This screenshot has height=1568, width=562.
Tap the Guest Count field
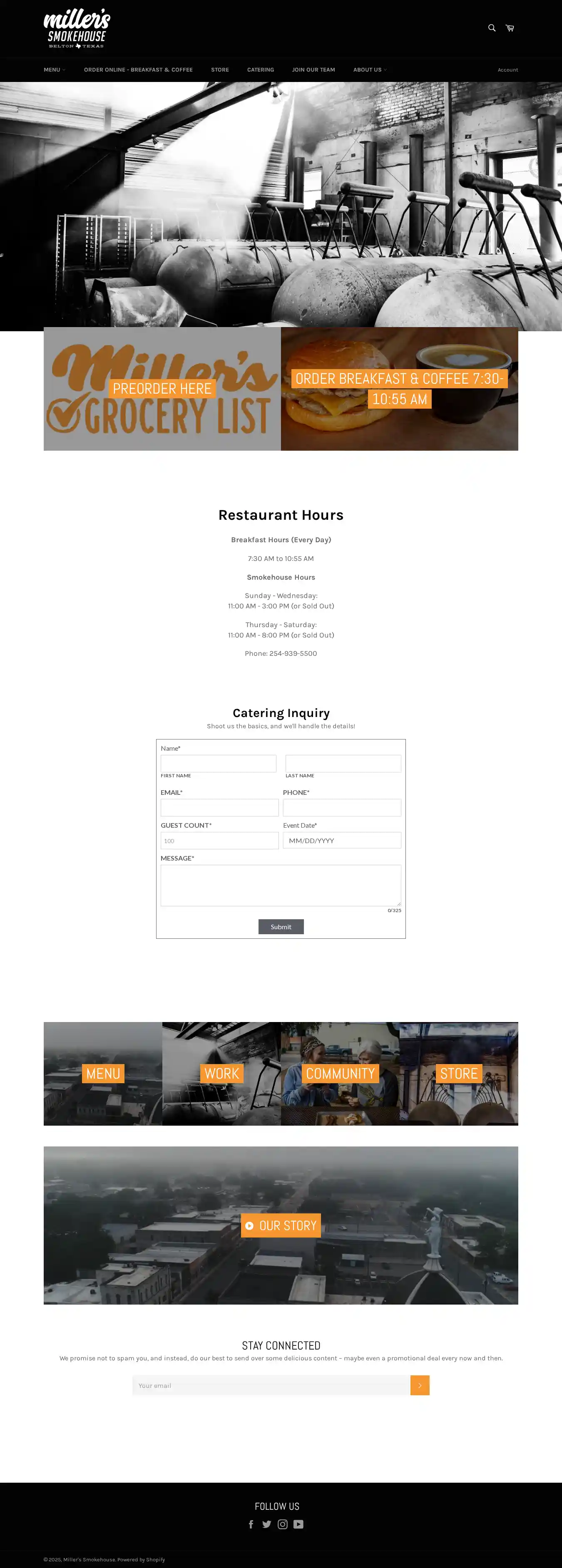coord(219,841)
